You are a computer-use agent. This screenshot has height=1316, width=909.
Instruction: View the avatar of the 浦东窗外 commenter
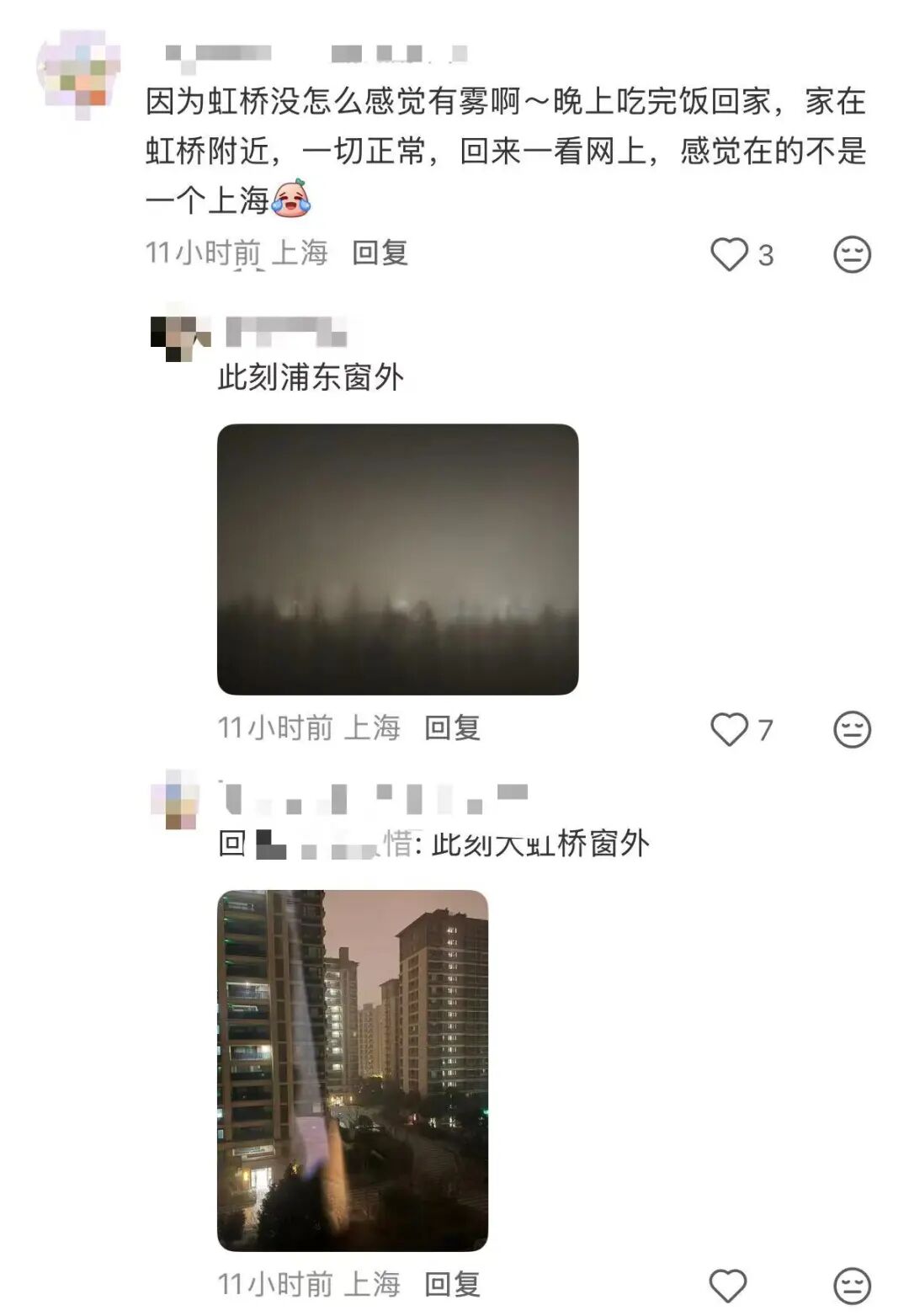pyautogui.click(x=178, y=336)
